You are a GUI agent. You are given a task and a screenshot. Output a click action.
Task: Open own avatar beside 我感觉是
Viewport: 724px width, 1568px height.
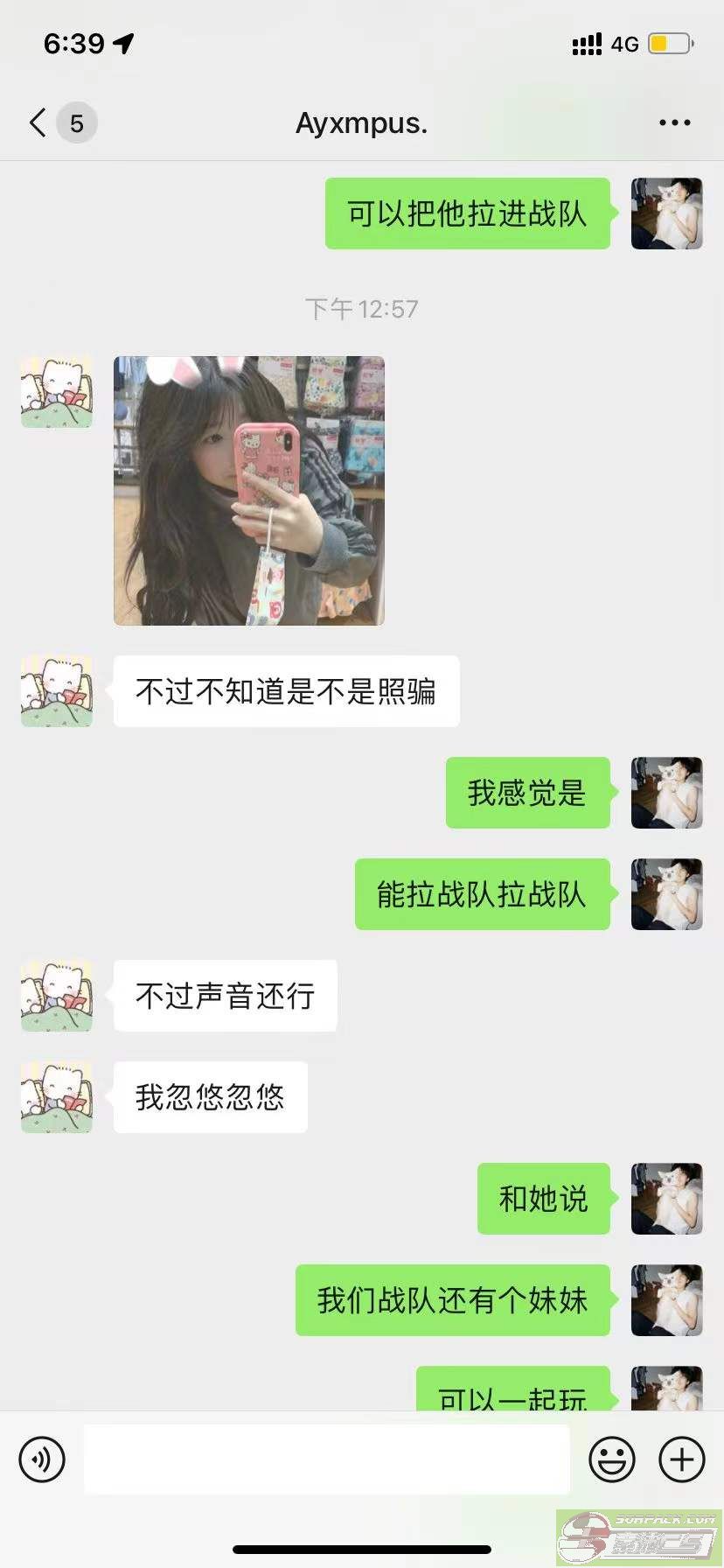(x=667, y=793)
